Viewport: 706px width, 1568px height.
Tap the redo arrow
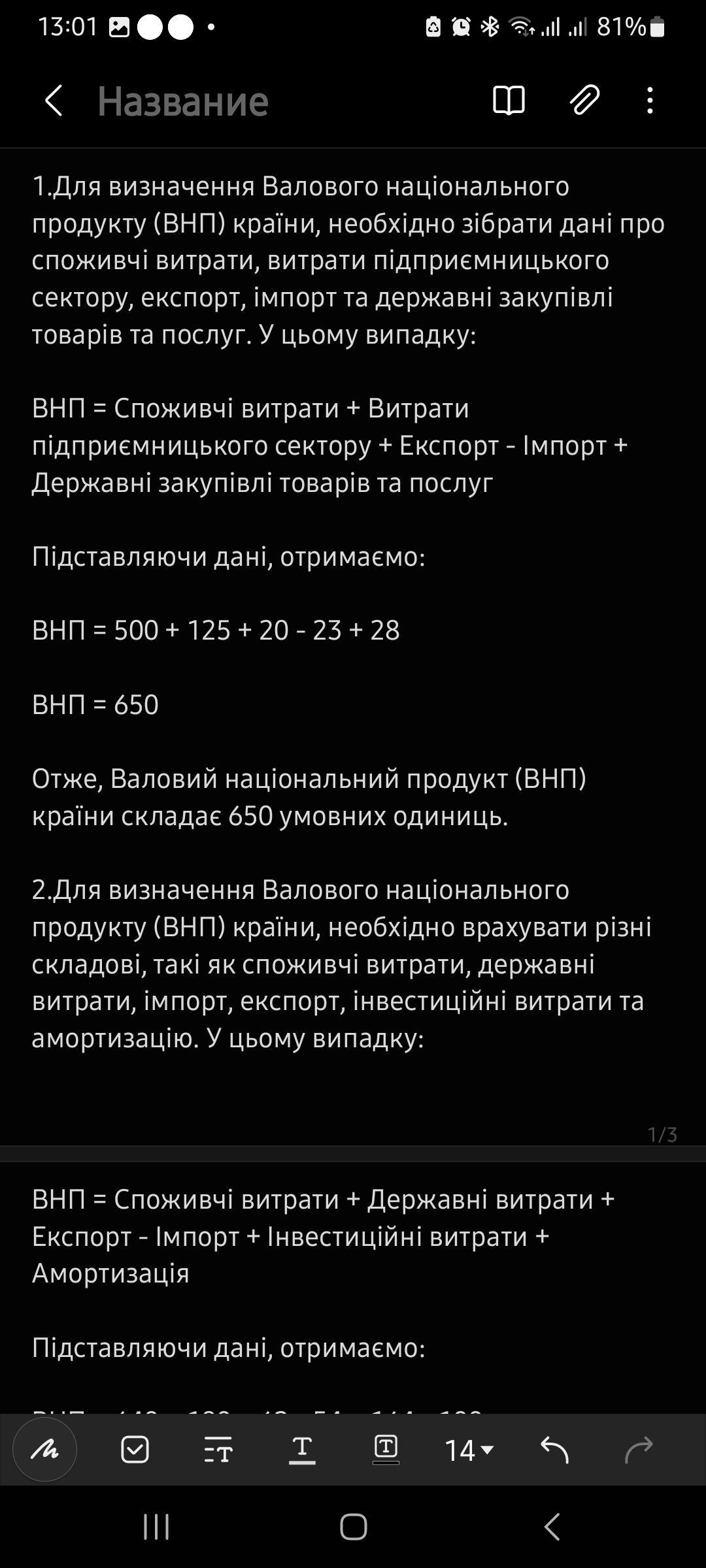(639, 1450)
